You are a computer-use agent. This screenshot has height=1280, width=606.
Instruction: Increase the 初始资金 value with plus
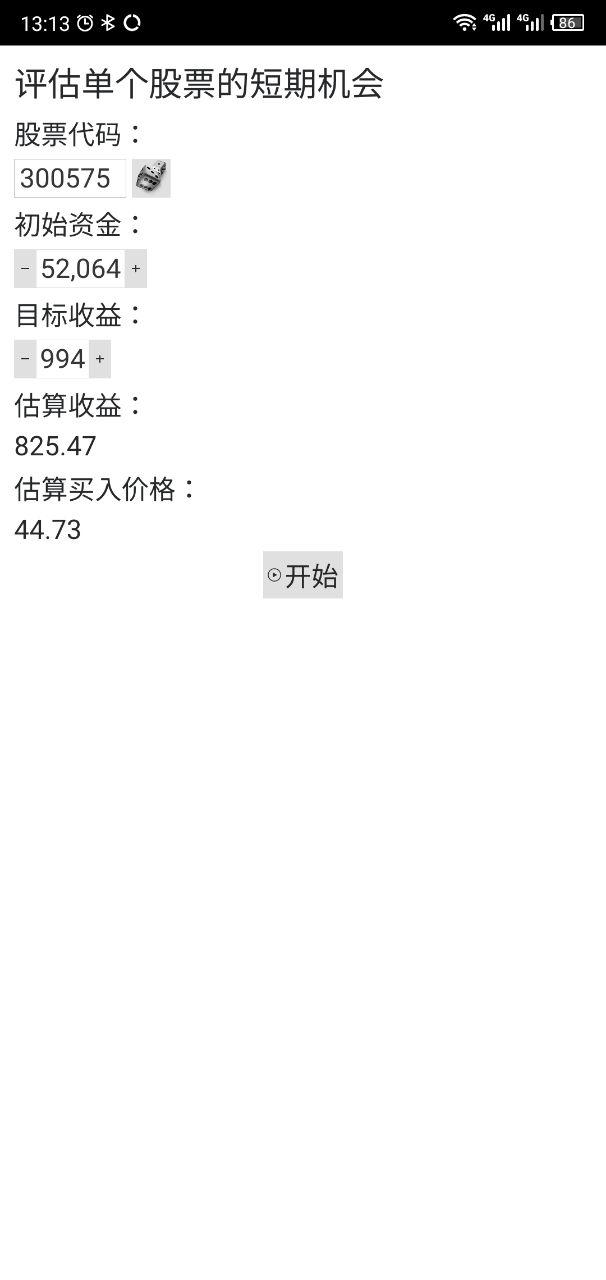[x=136, y=269]
